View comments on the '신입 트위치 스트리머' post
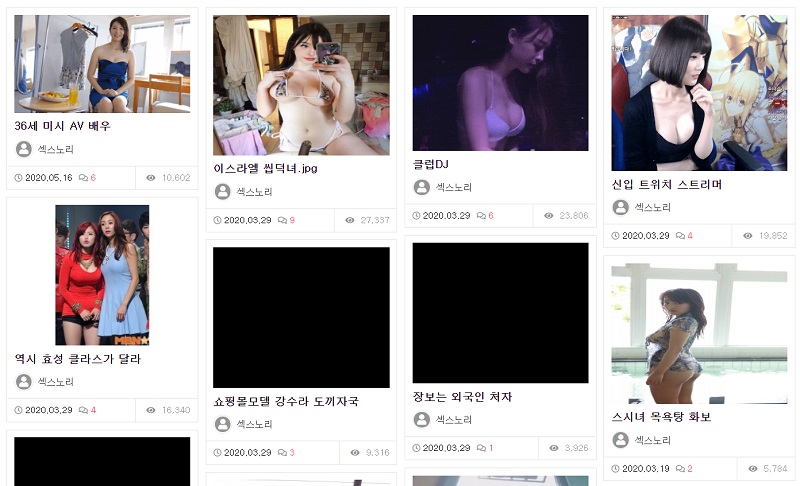Viewport: 800px width, 486px height. 685,236
